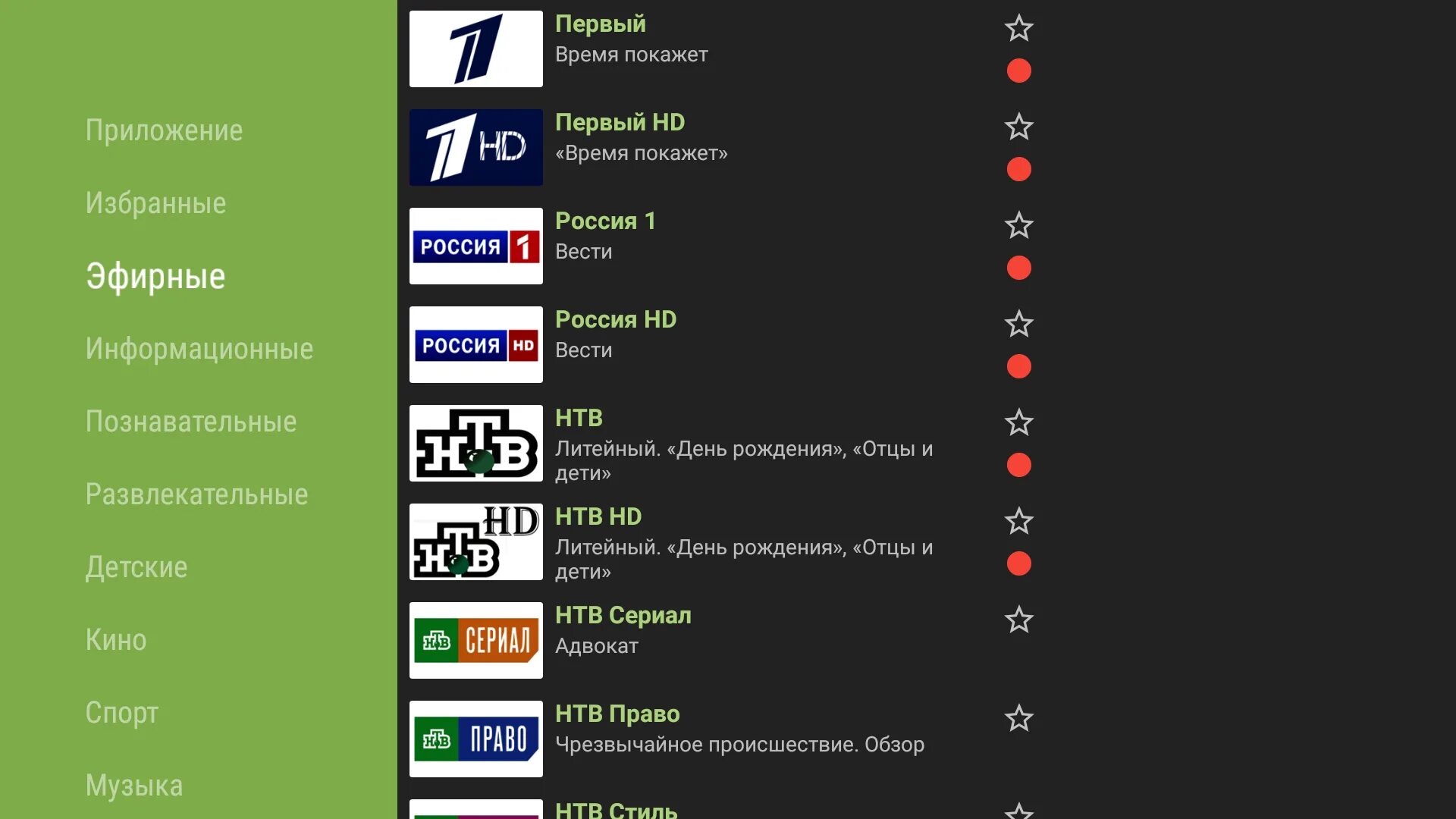Select the Эфирные category
The height and width of the screenshot is (819, 1456).
155,276
